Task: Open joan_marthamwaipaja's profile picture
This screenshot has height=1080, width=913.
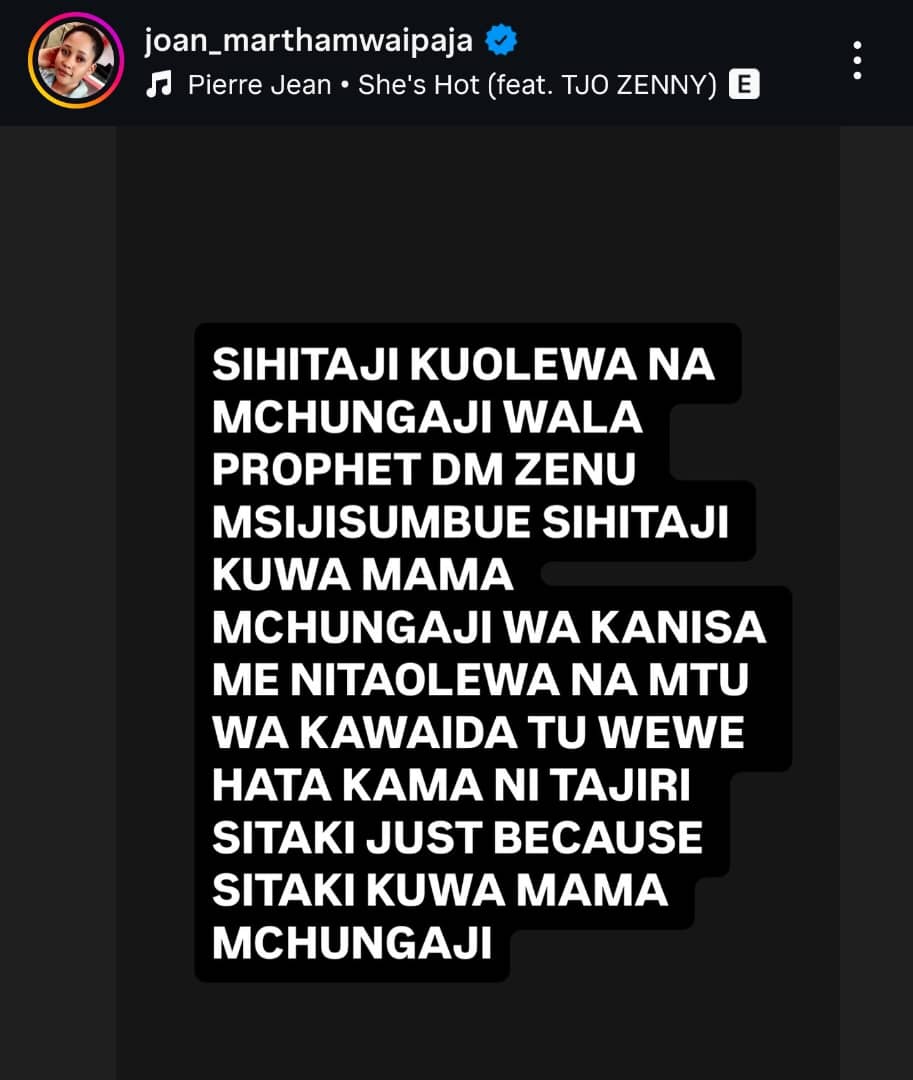Action: [75, 61]
